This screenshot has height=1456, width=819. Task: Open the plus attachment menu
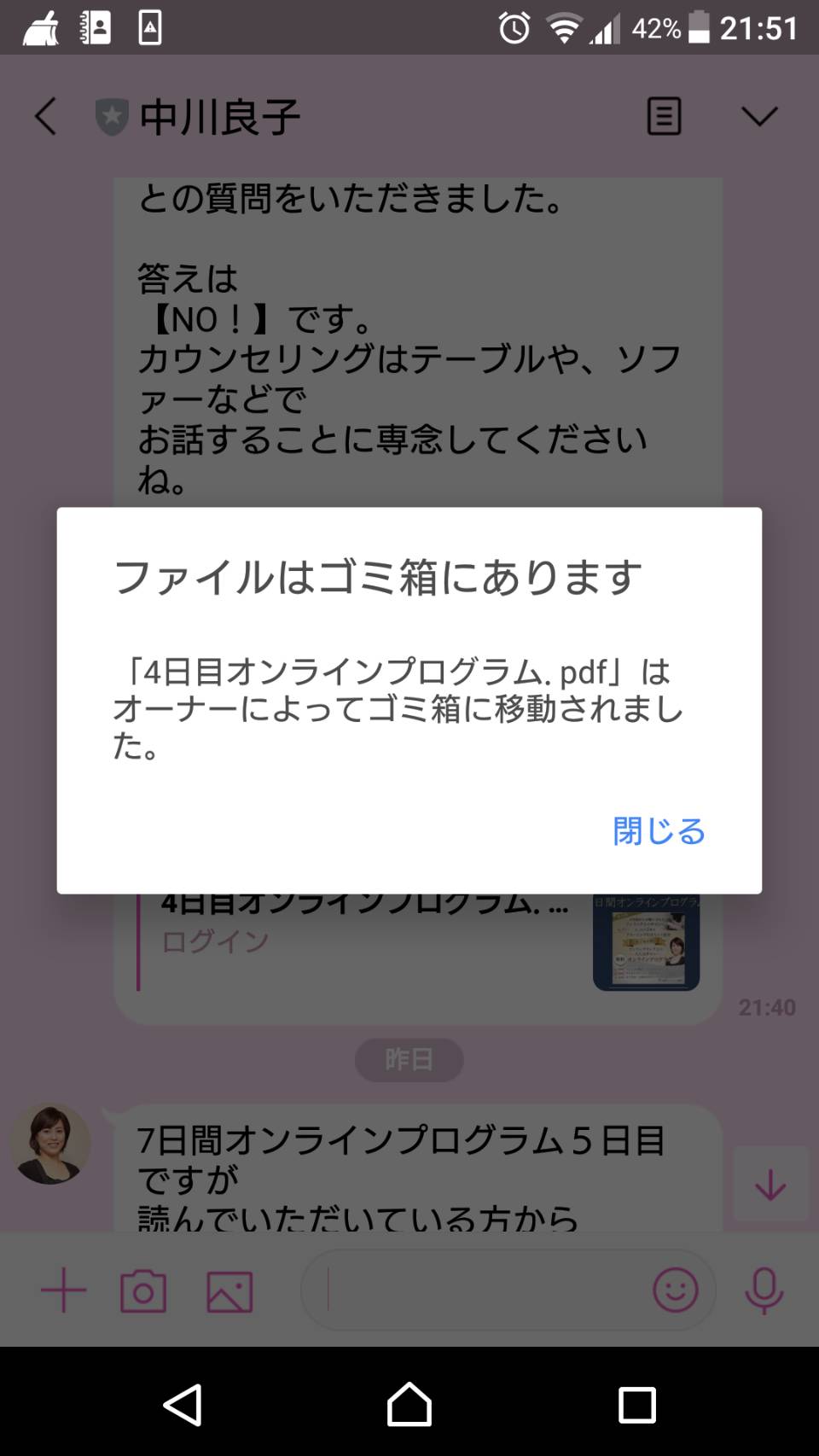[x=64, y=1290]
